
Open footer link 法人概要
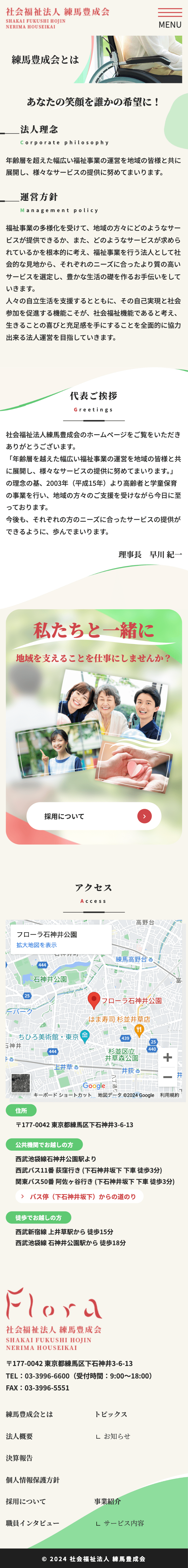point(19,1436)
